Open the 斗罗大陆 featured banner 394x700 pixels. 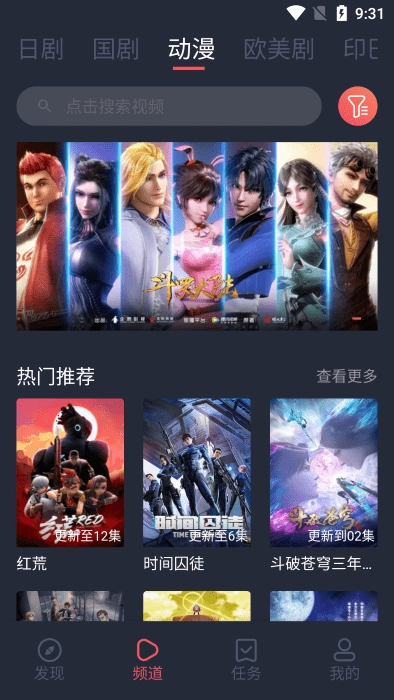click(197, 236)
